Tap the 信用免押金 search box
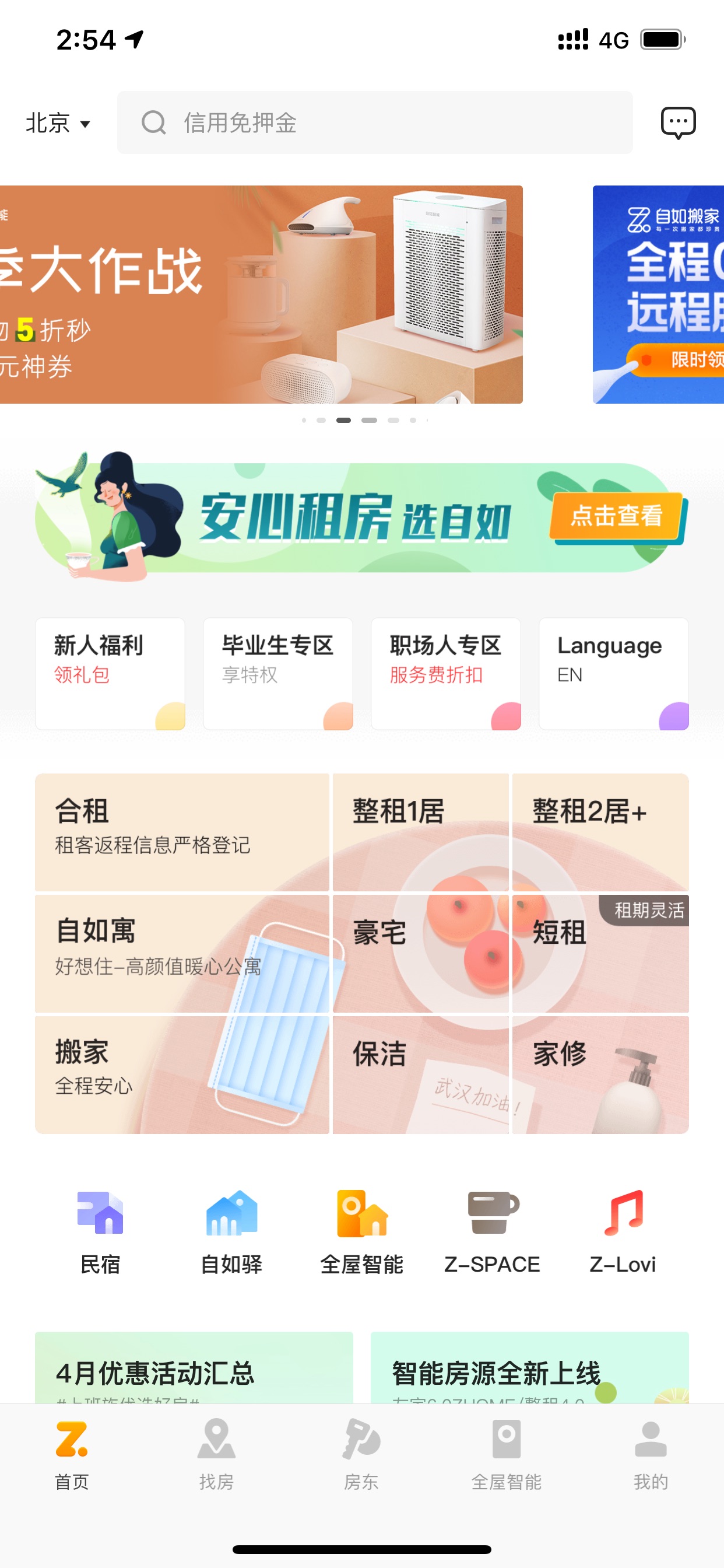 (375, 123)
